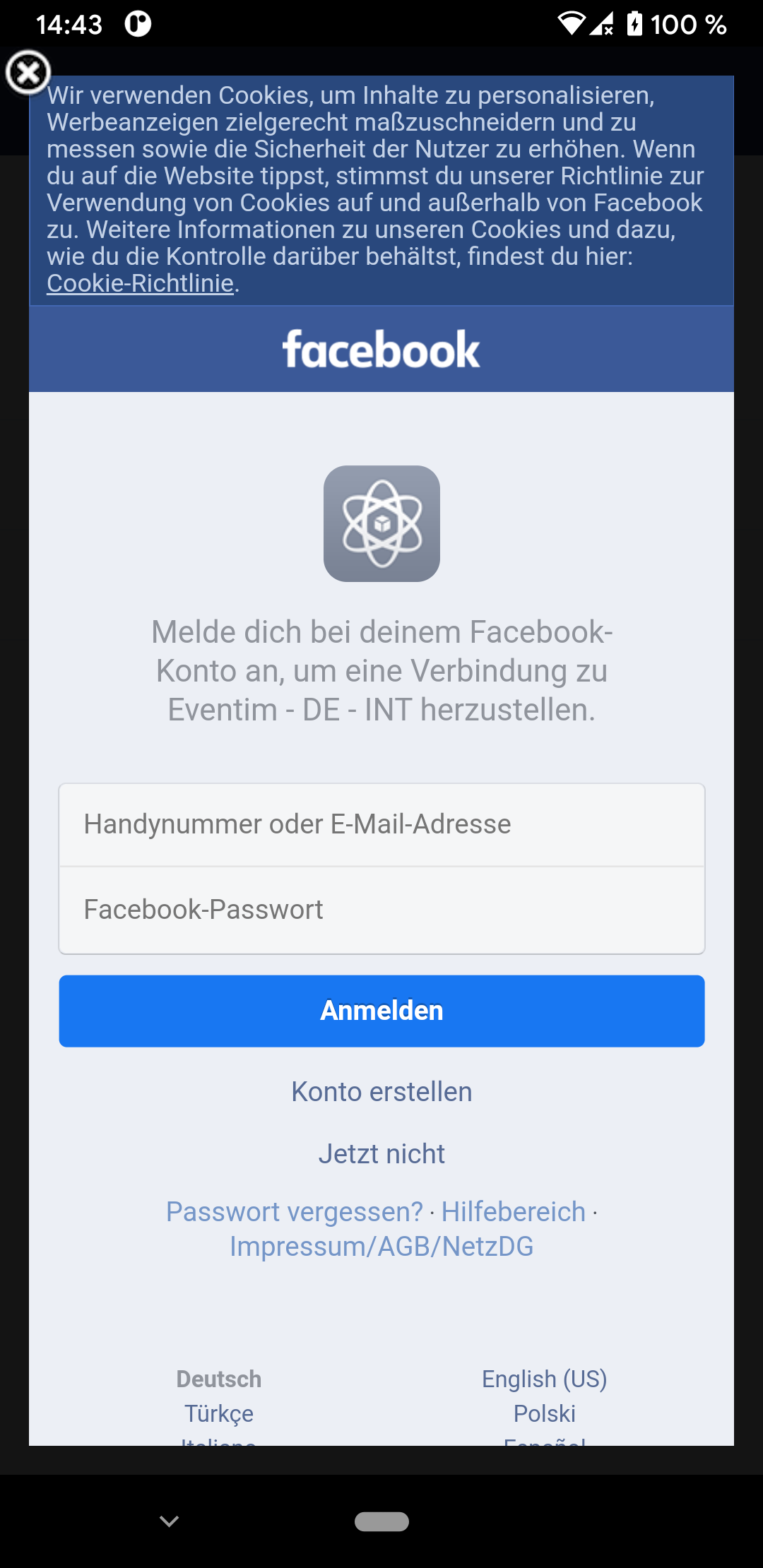Screen dimensions: 763x1568
Task: Choose Jetzt nicht
Action: [x=381, y=1154]
